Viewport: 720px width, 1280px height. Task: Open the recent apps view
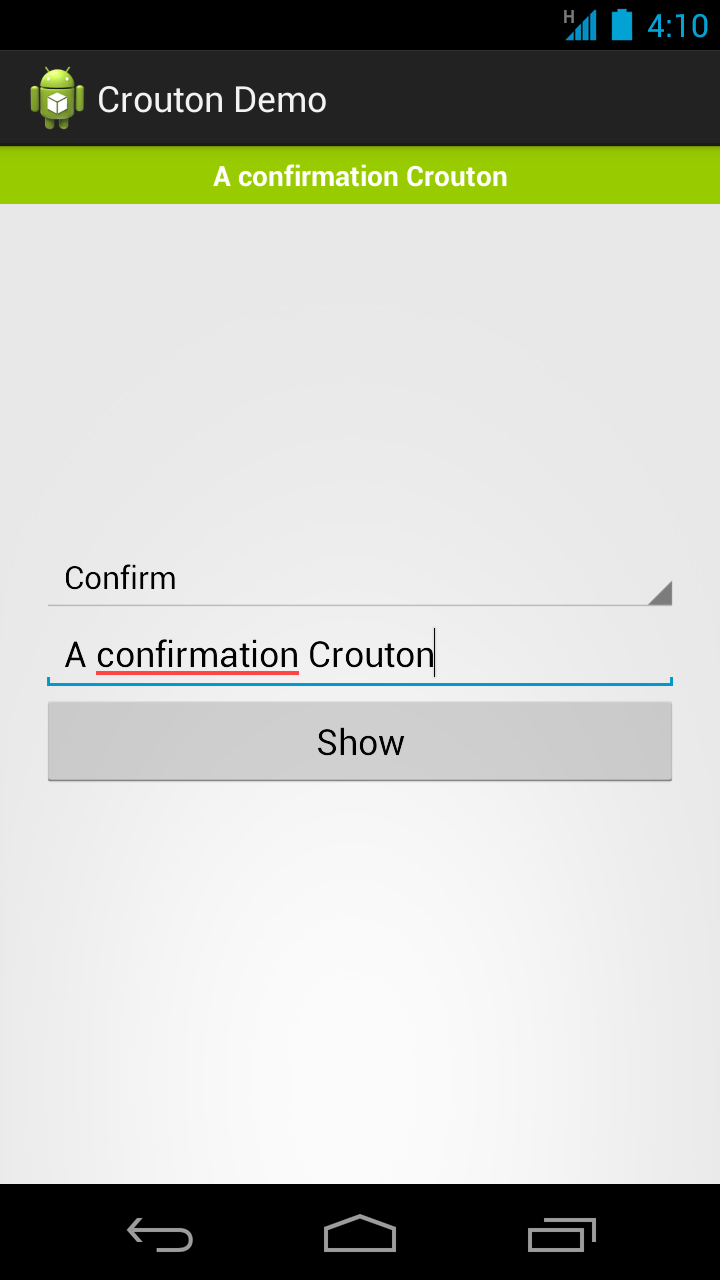pos(561,1235)
